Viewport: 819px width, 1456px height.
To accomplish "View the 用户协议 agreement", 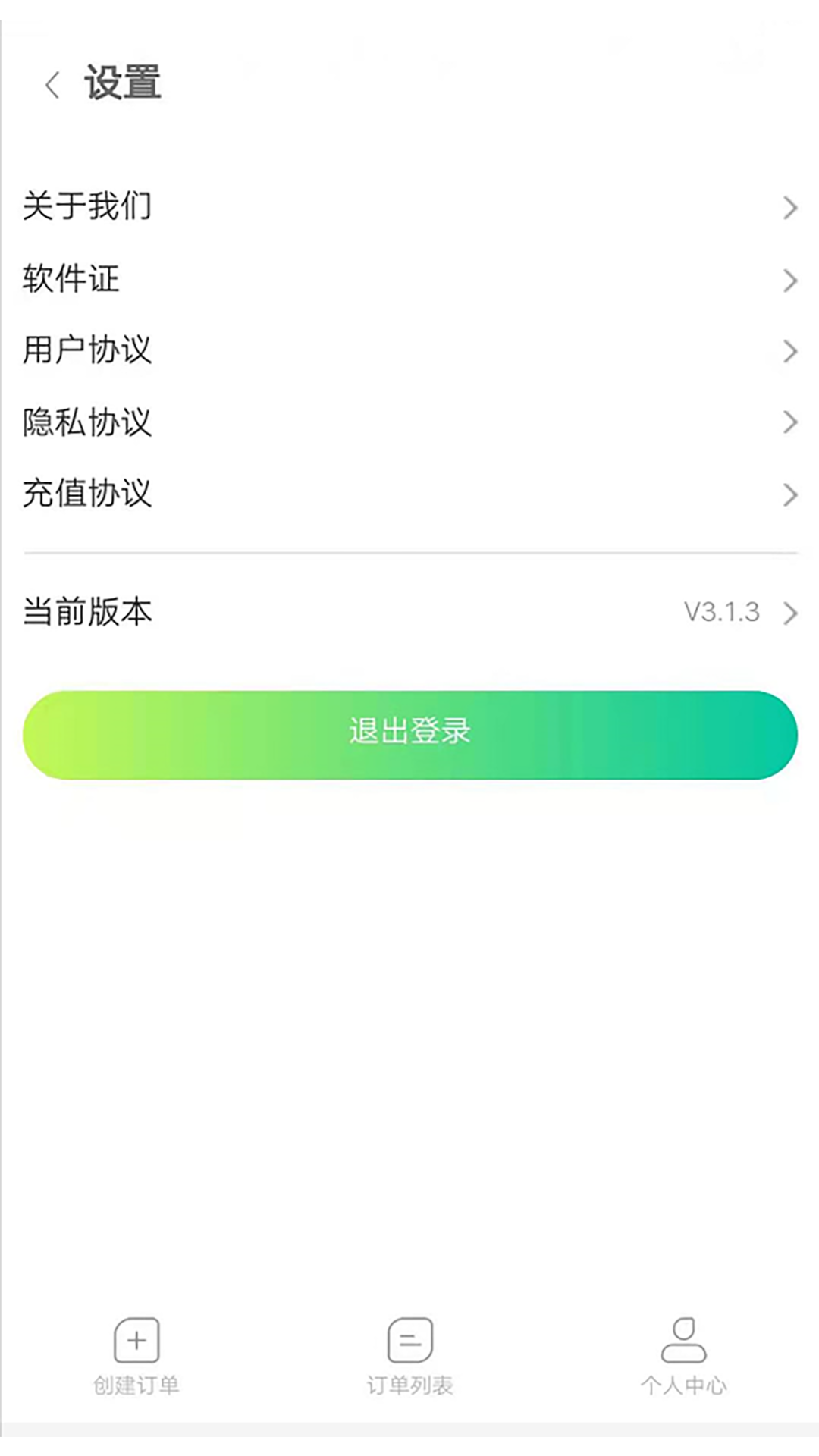I will tap(409, 350).
